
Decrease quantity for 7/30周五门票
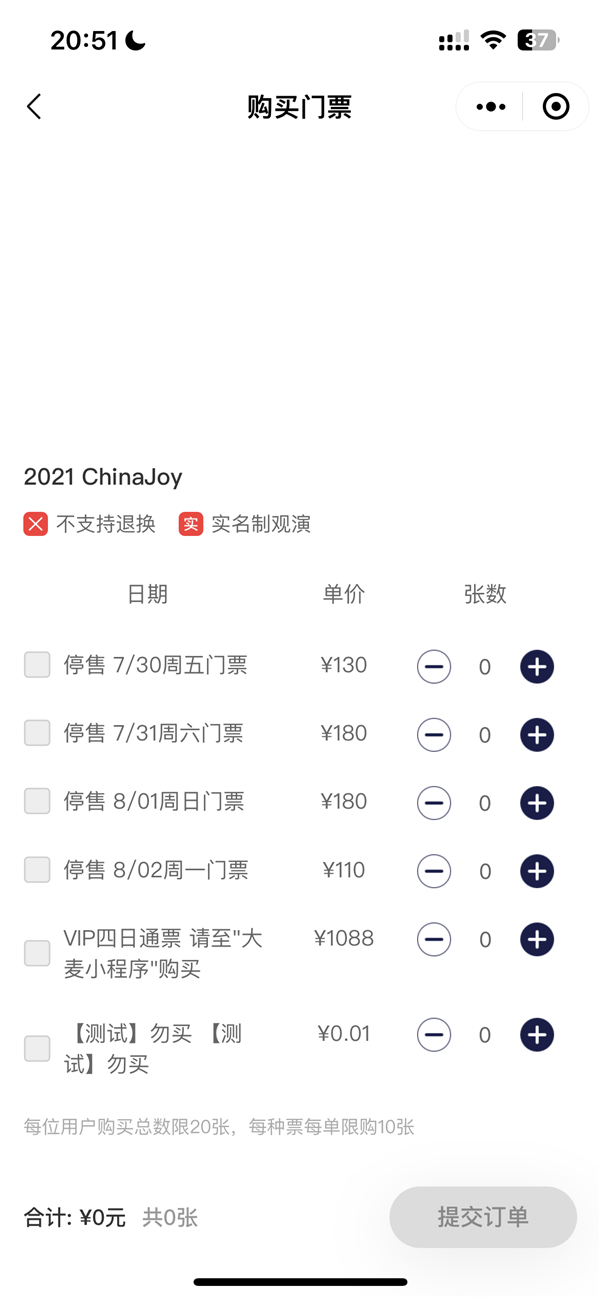(x=434, y=667)
